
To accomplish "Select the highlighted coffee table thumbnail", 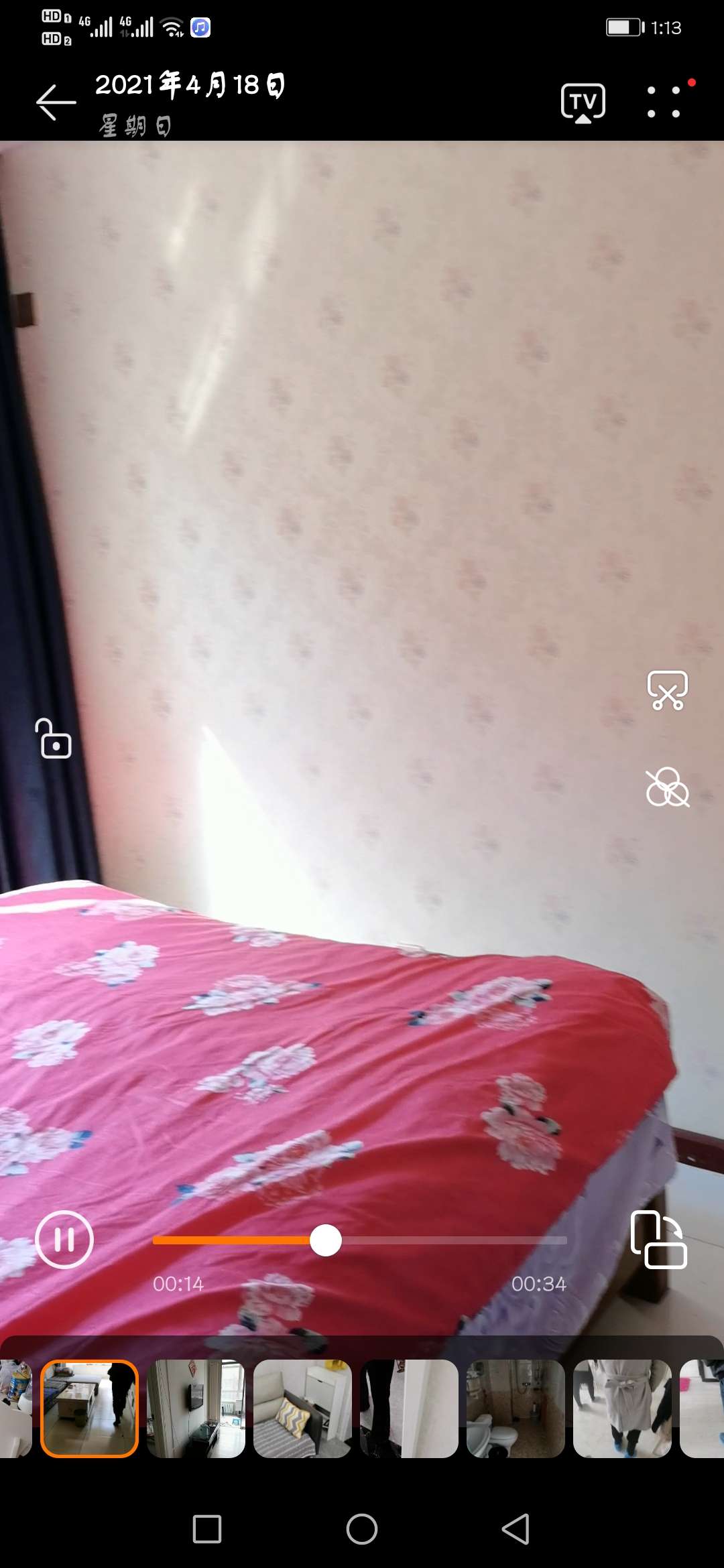I will click(90, 1409).
